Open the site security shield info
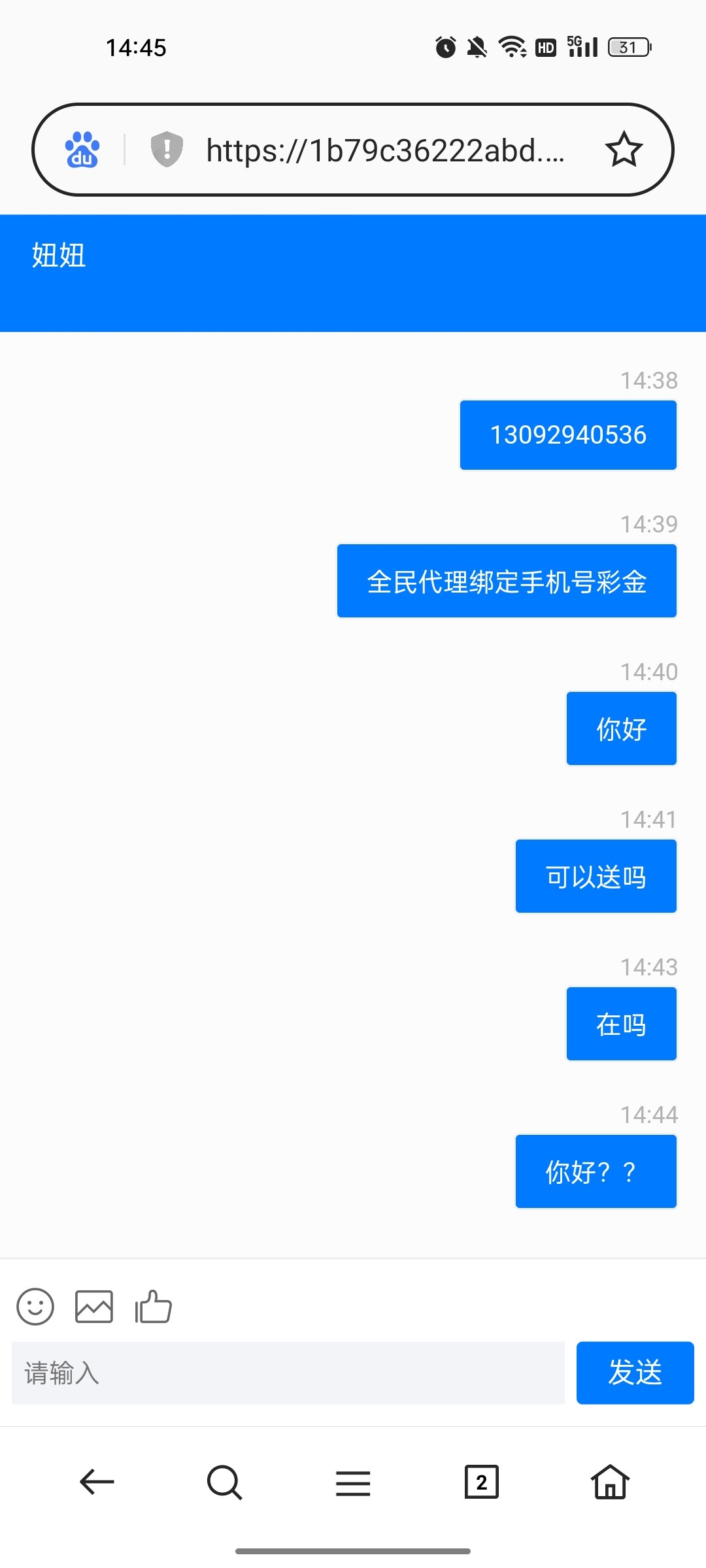 (x=167, y=150)
